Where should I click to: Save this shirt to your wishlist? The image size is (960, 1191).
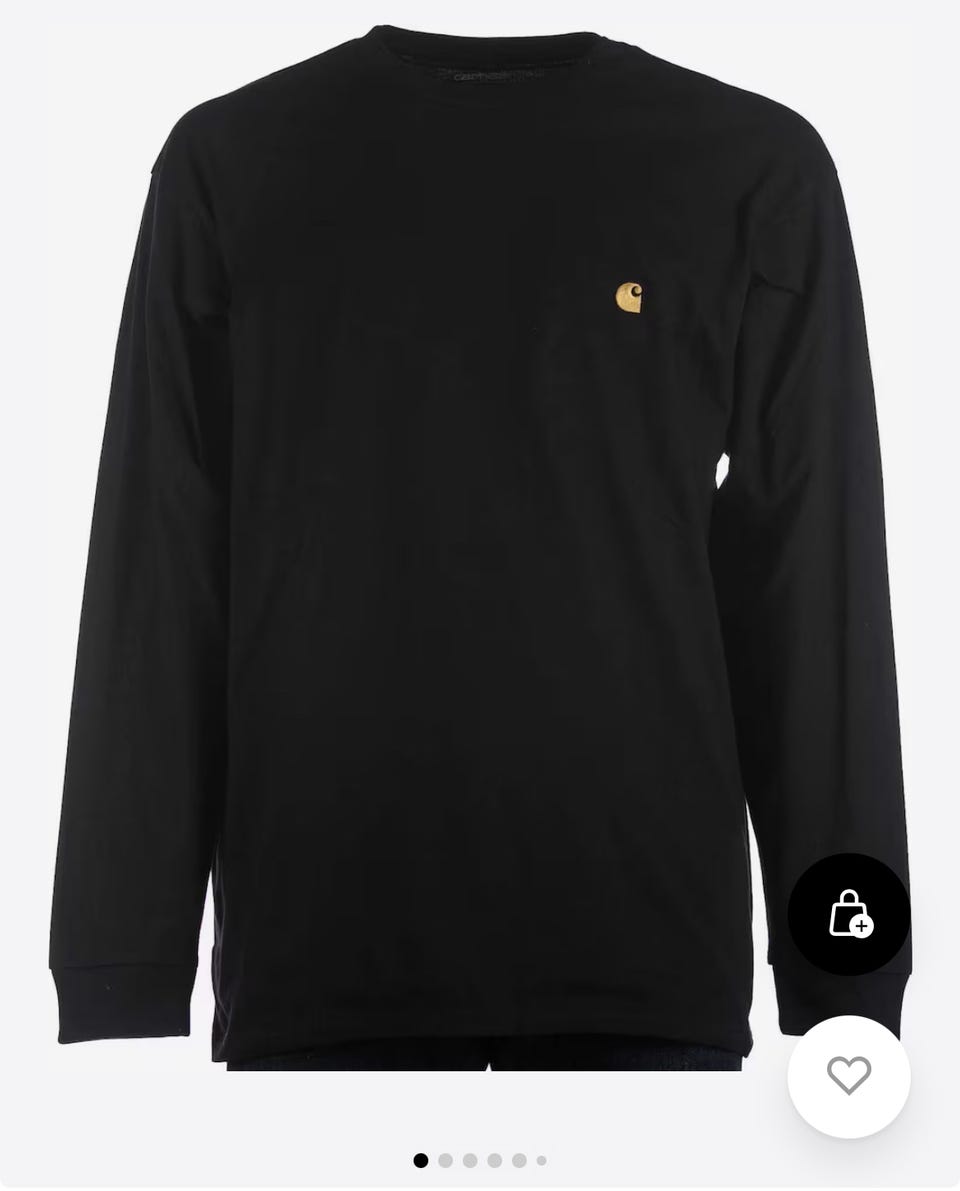point(849,1076)
